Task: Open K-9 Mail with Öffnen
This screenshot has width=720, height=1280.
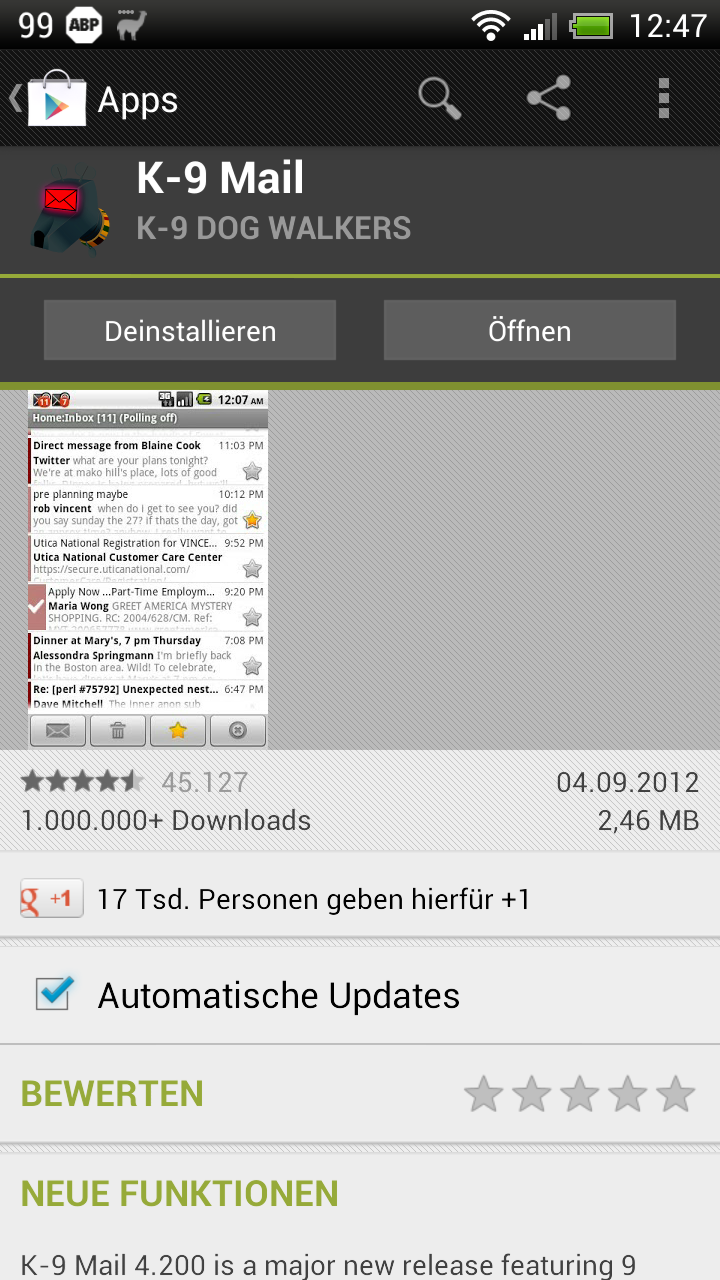Action: (530, 331)
